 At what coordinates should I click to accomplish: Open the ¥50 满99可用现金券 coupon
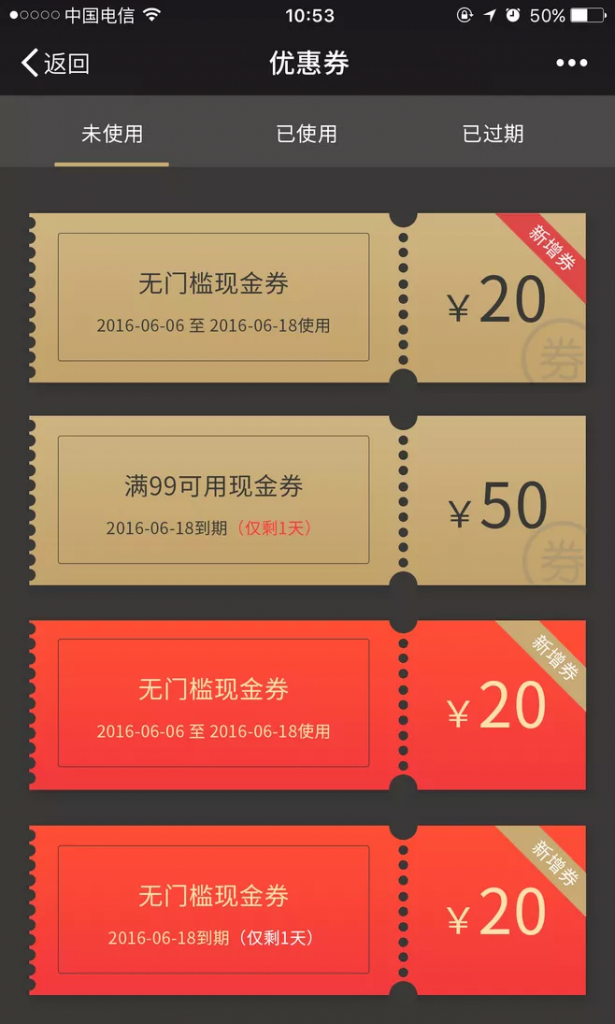point(307,500)
